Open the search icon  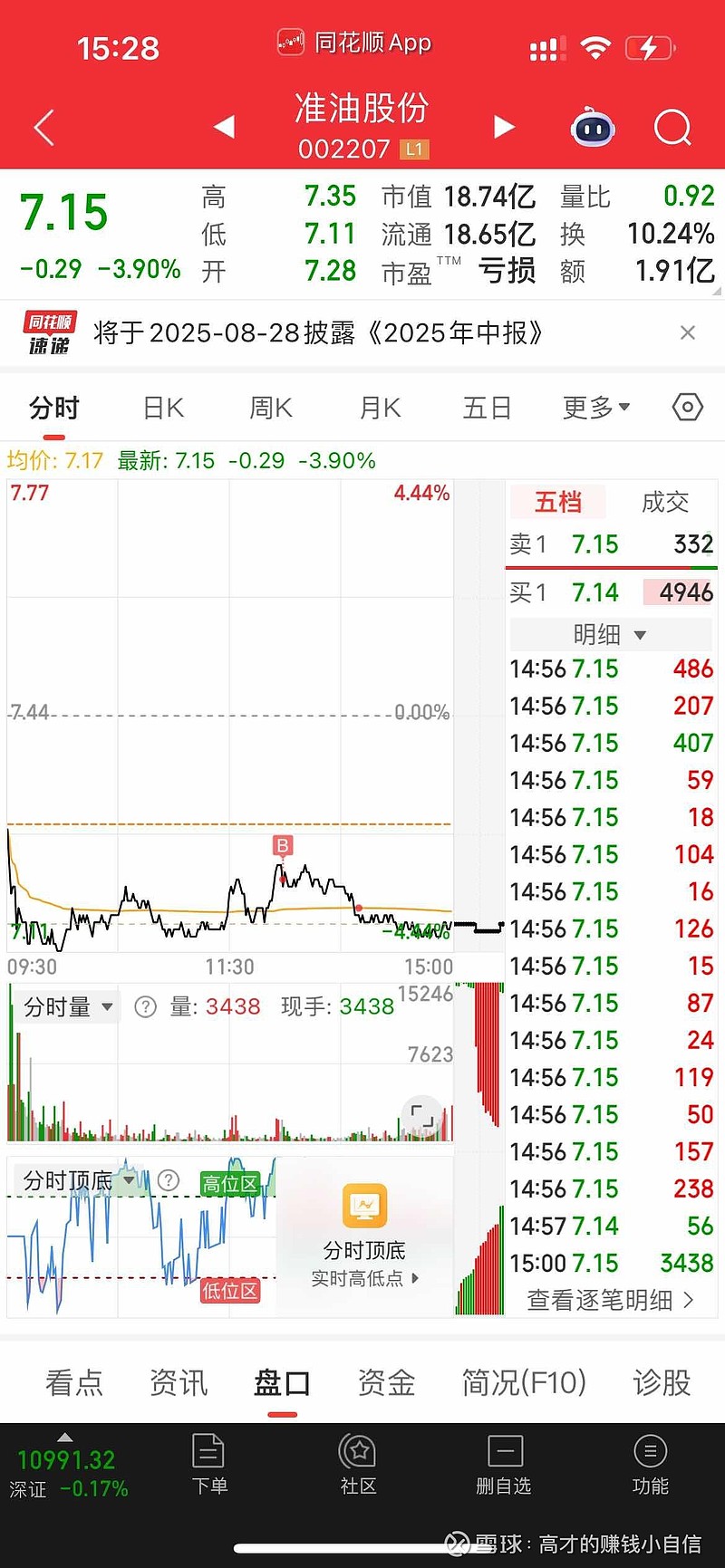click(672, 128)
